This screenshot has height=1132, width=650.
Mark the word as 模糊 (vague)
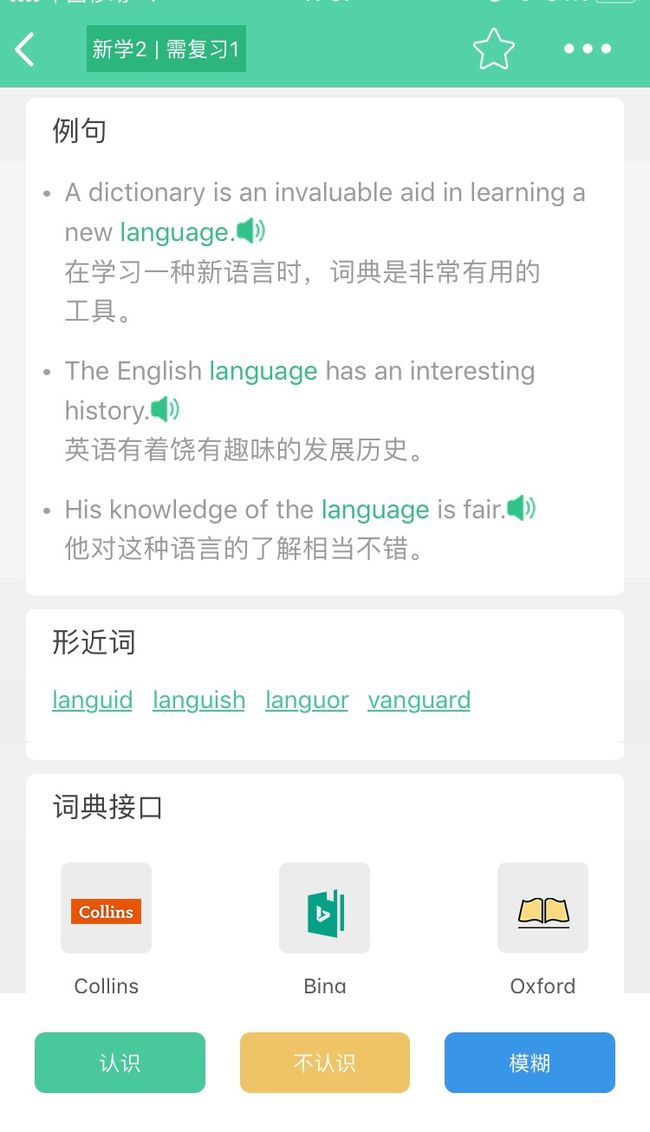pos(530,1062)
